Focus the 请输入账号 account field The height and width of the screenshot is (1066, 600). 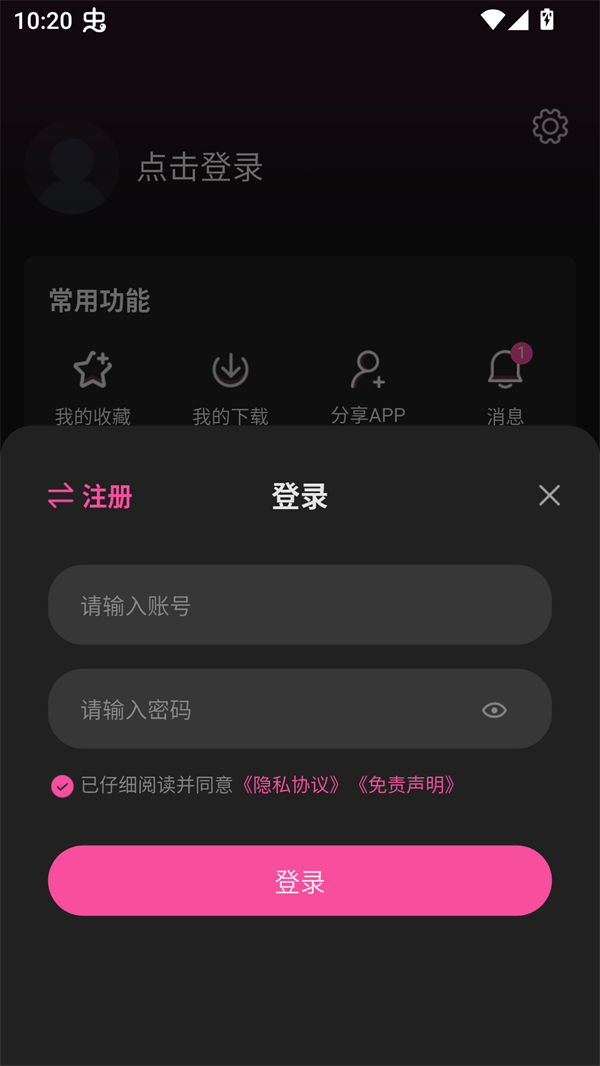pyautogui.click(x=300, y=605)
